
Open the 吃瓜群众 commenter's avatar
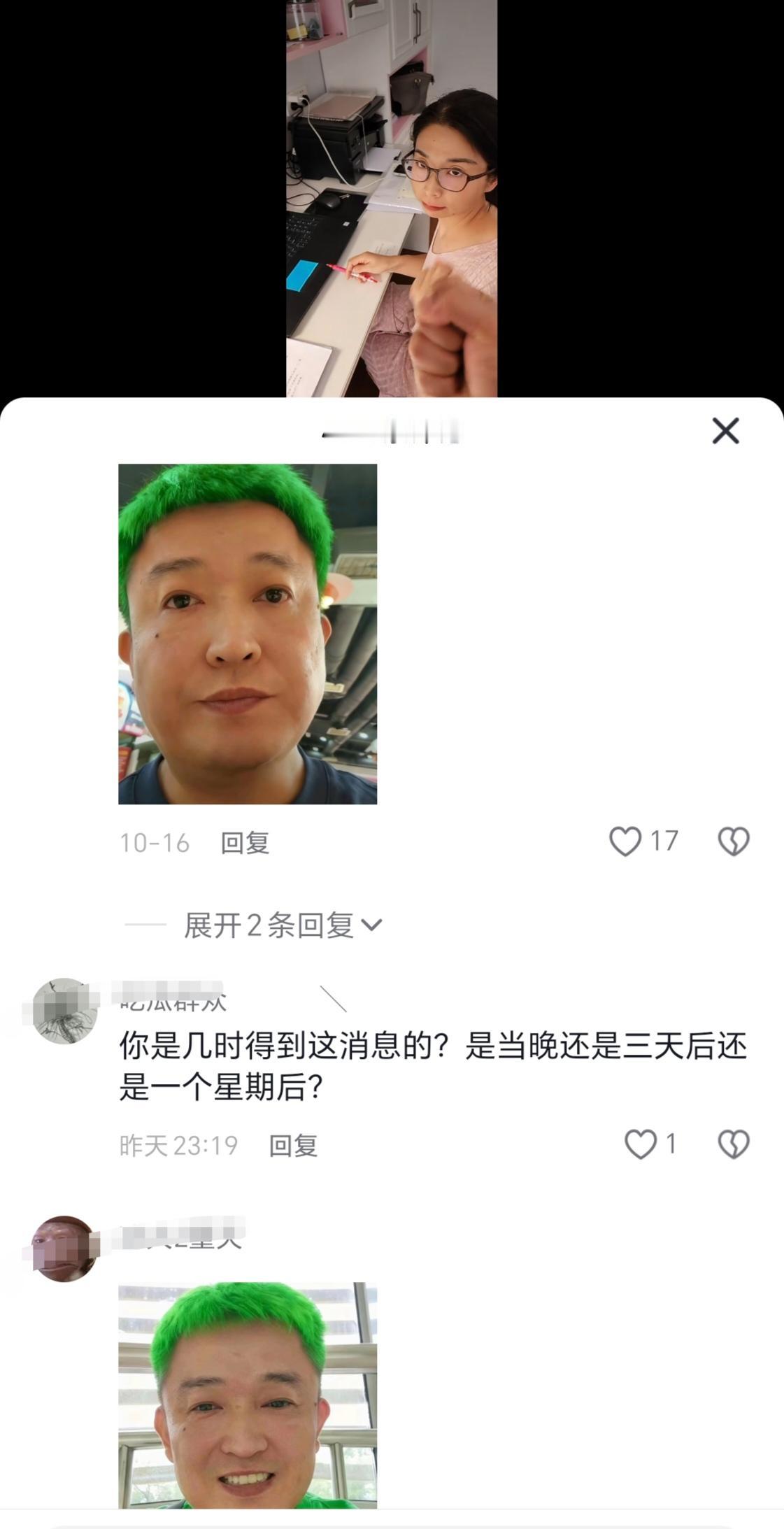64,1011
